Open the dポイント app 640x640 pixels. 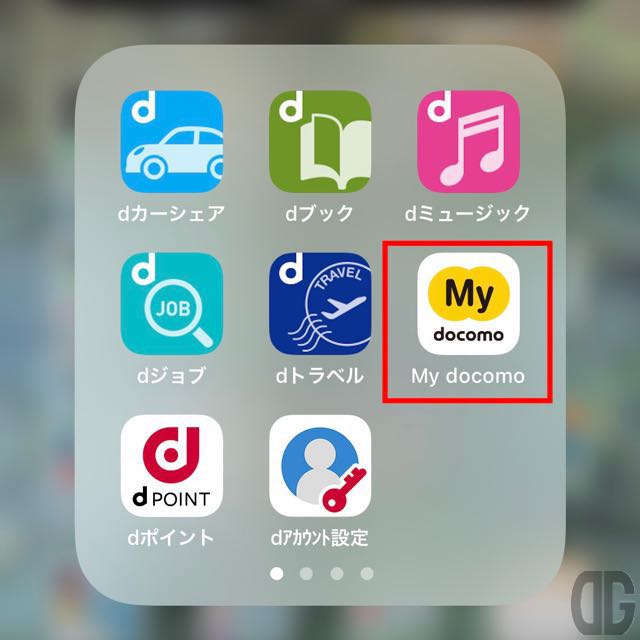(x=171, y=466)
